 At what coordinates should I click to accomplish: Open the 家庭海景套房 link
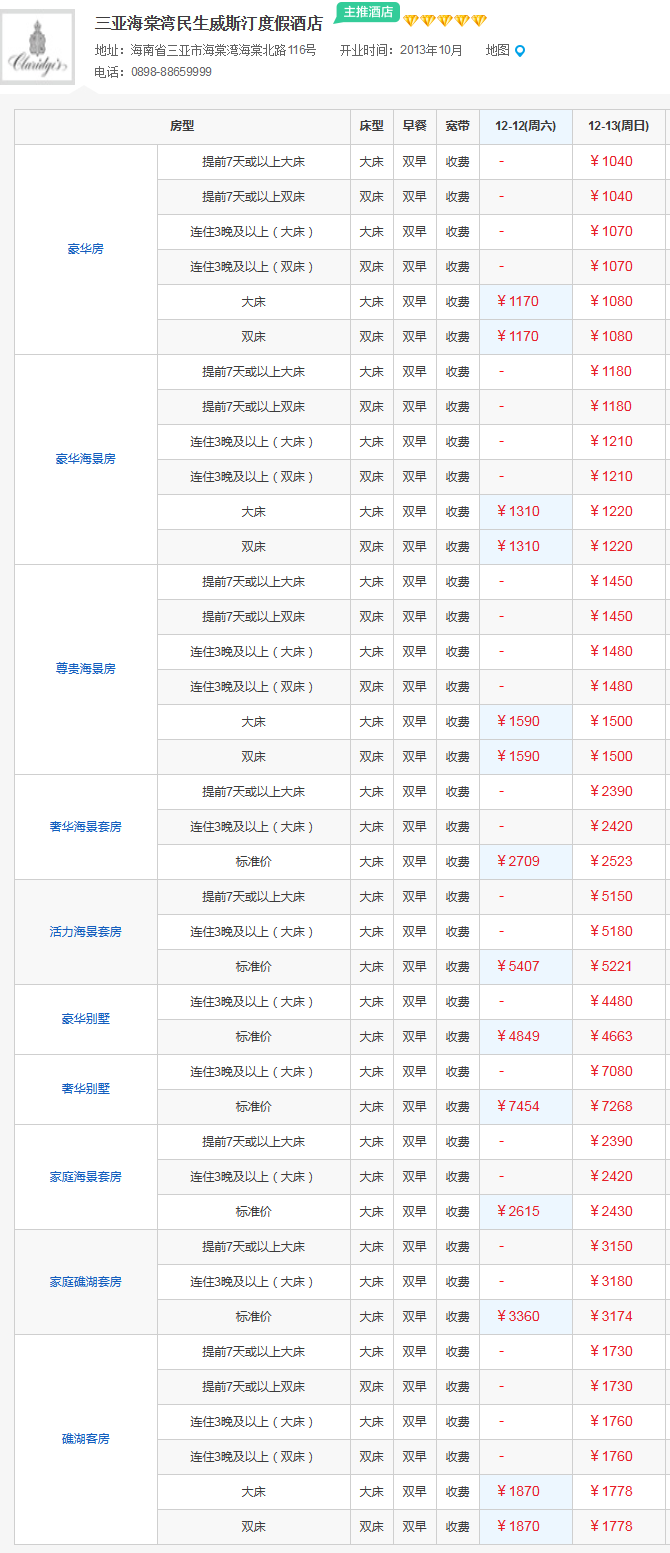[86, 1177]
